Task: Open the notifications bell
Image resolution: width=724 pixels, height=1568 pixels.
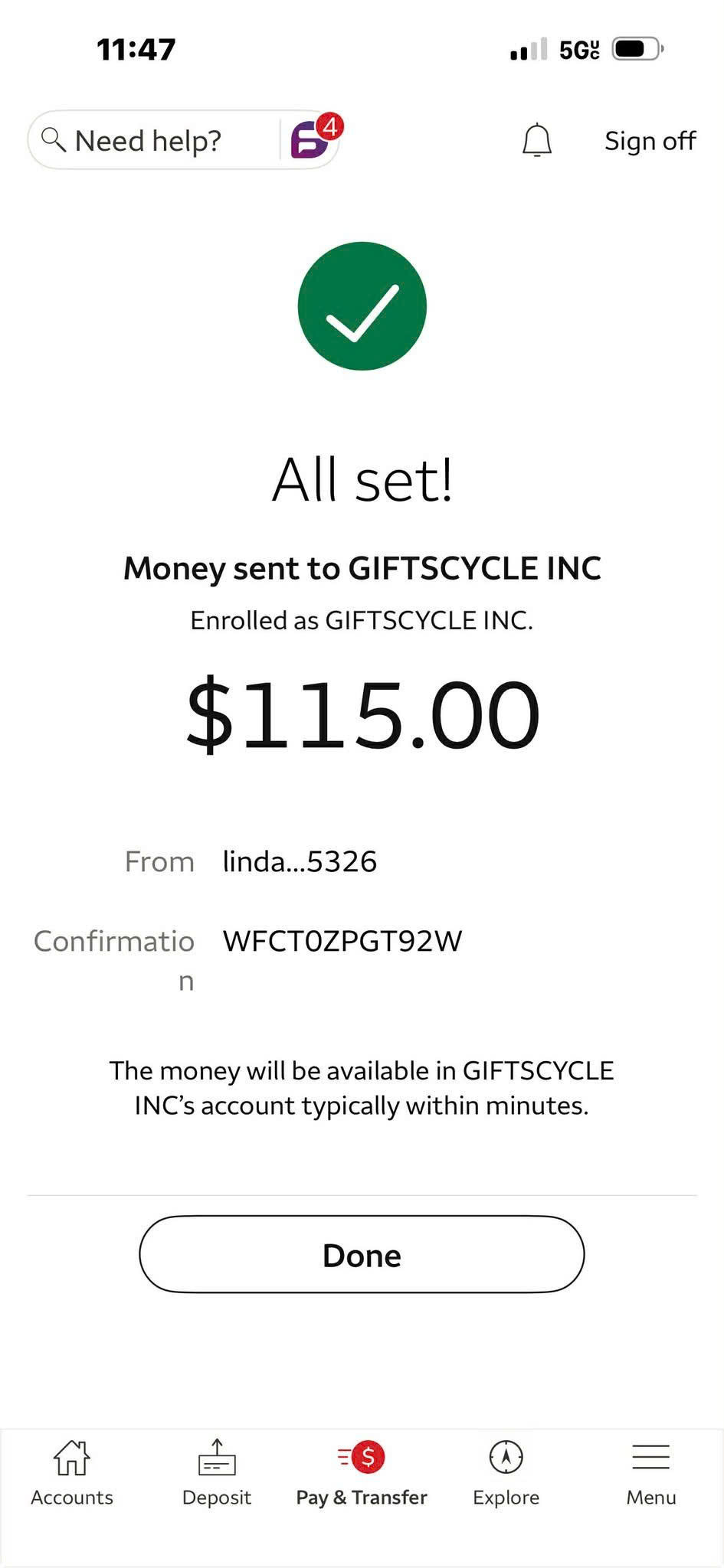Action: point(537,140)
